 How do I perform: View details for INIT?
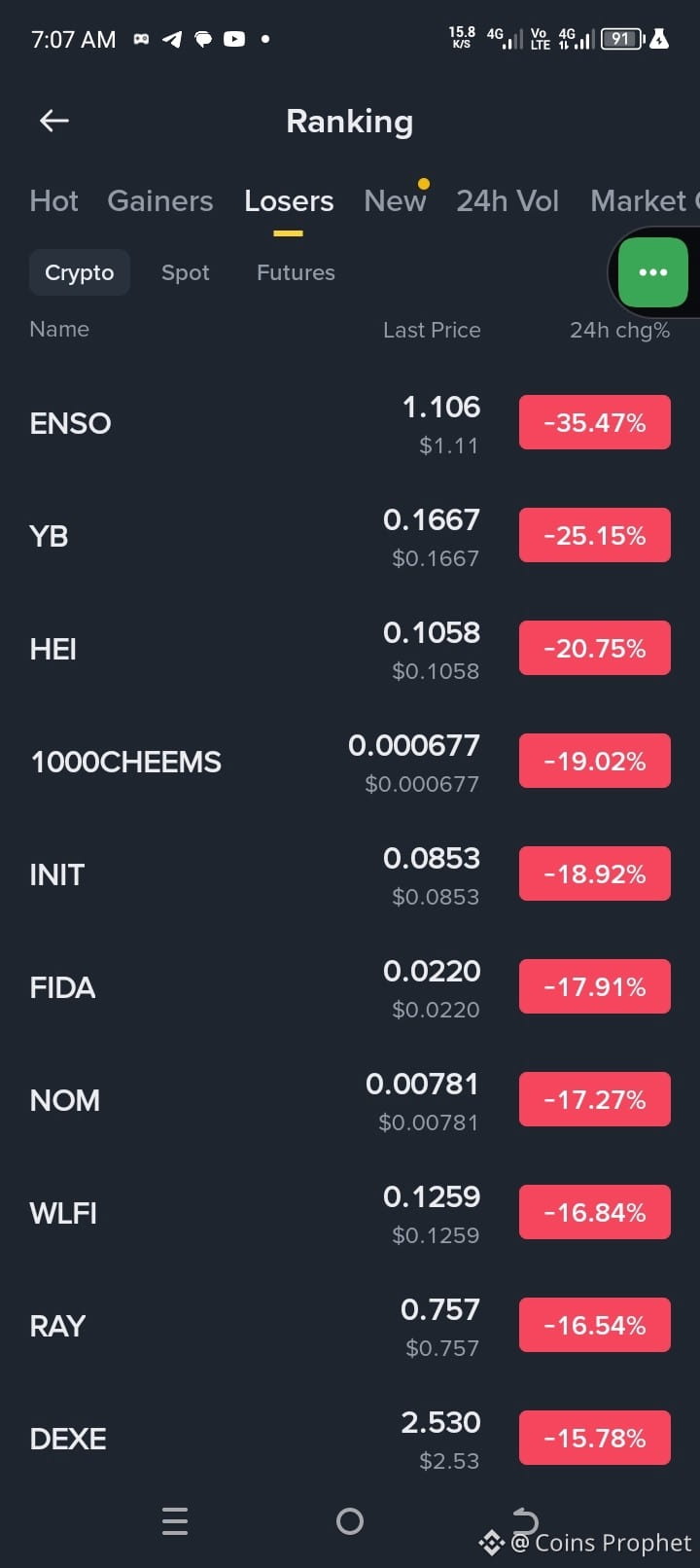(57, 875)
